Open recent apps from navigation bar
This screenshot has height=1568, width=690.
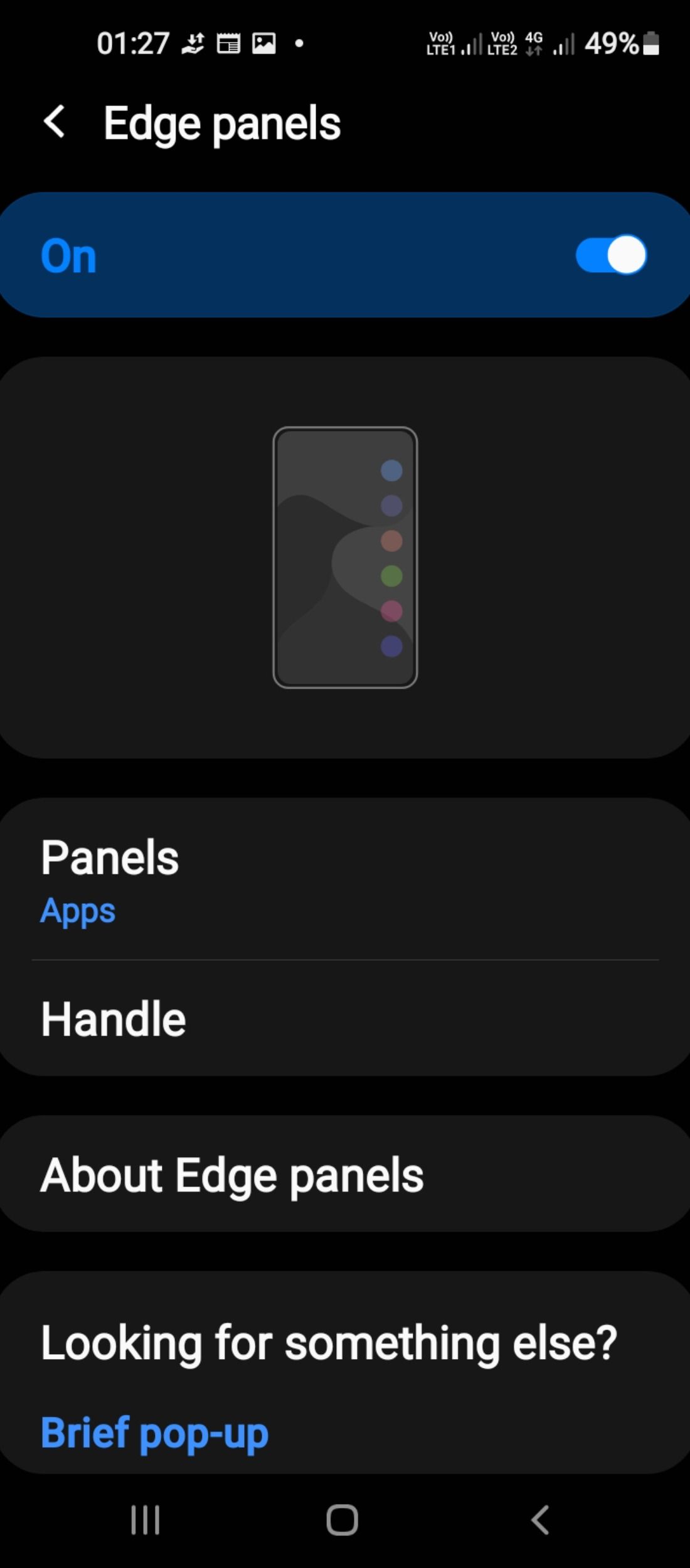click(146, 1520)
